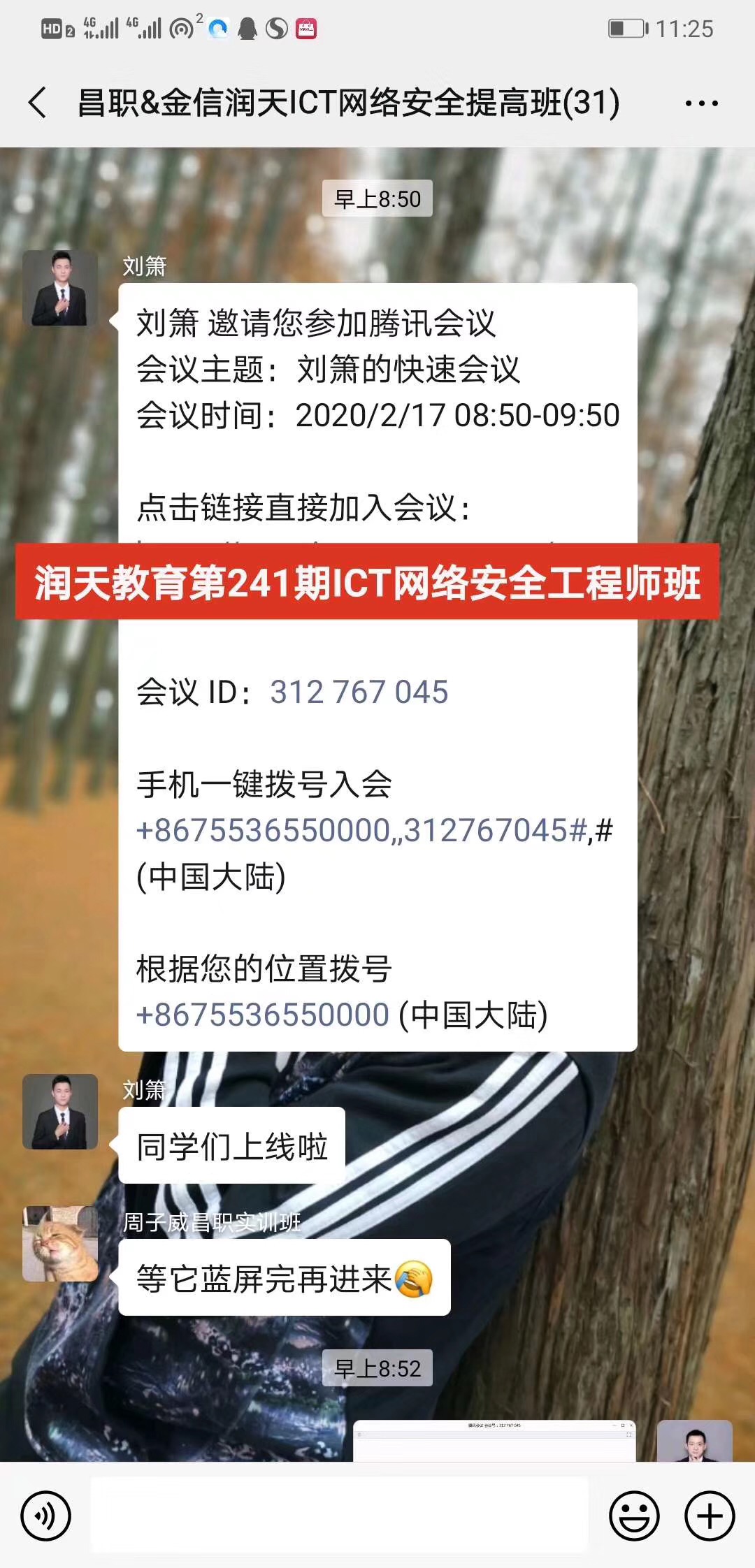The image size is (755, 1568).
Task: Open the screenshot image sent at 早上8:52
Action: click(x=494, y=1441)
